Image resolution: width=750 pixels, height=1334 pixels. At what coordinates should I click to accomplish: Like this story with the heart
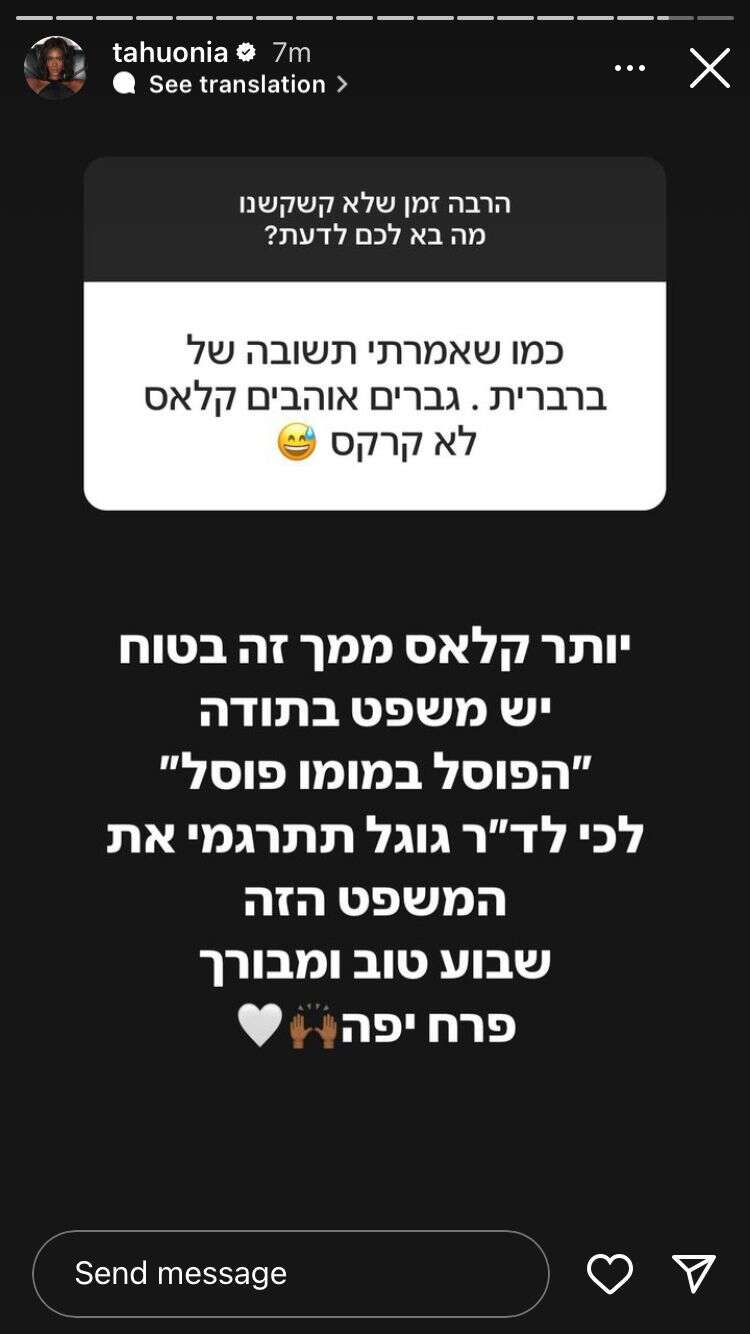pos(609,1273)
